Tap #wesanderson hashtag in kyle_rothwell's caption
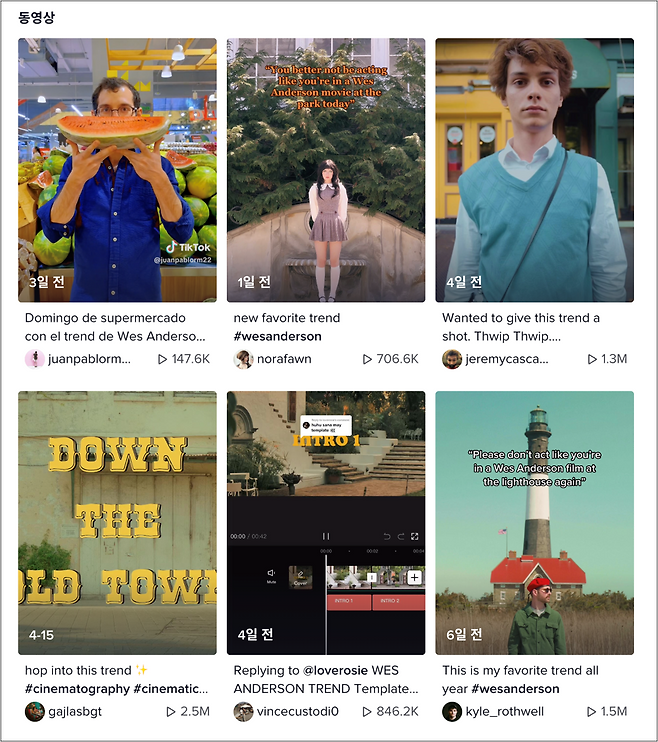Image resolution: width=658 pixels, height=742 pixels. [x=516, y=689]
